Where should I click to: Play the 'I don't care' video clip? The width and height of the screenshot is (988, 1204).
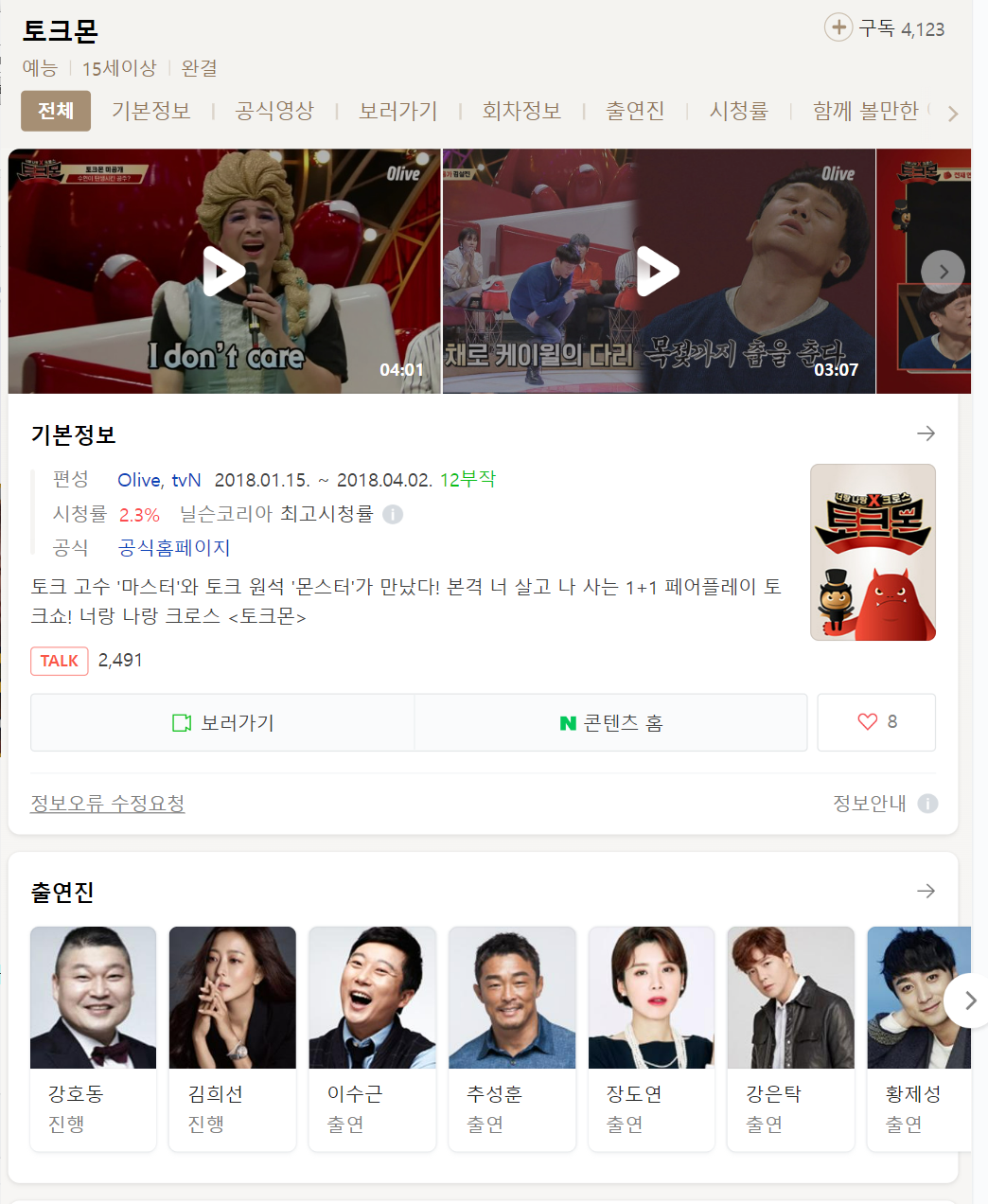click(x=224, y=272)
